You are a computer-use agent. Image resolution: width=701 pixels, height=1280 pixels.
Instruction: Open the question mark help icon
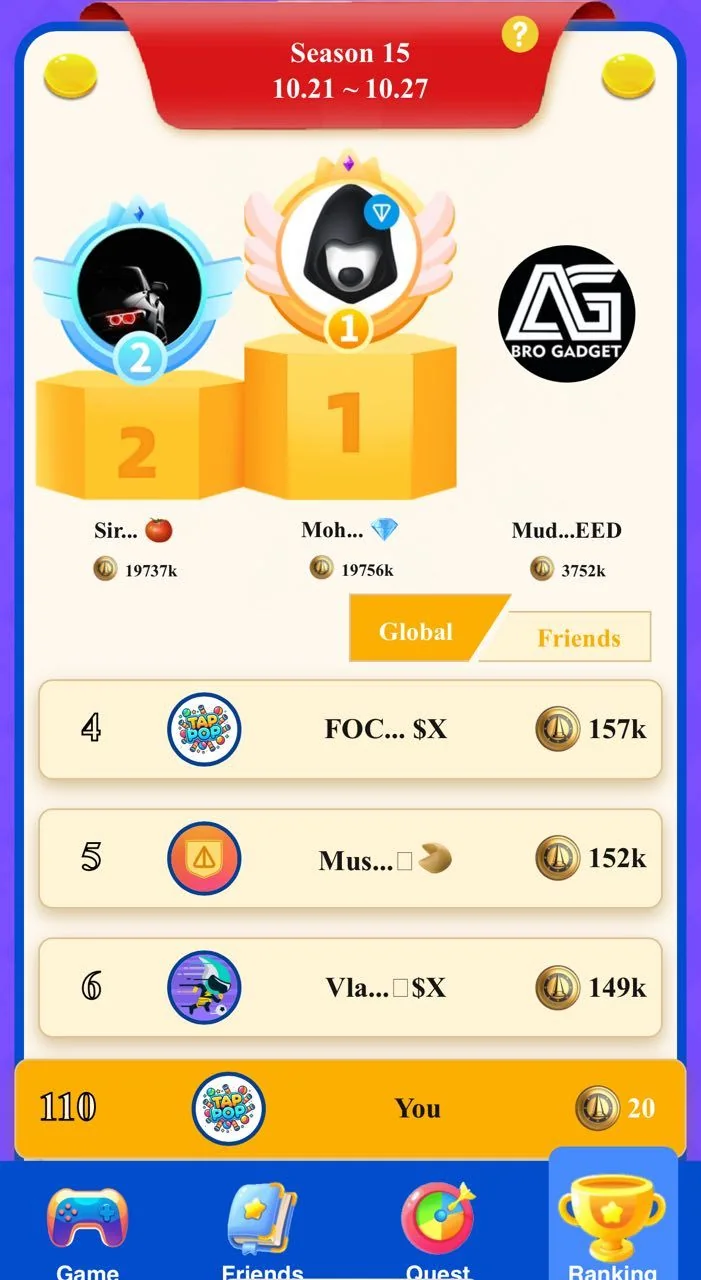coord(519,34)
